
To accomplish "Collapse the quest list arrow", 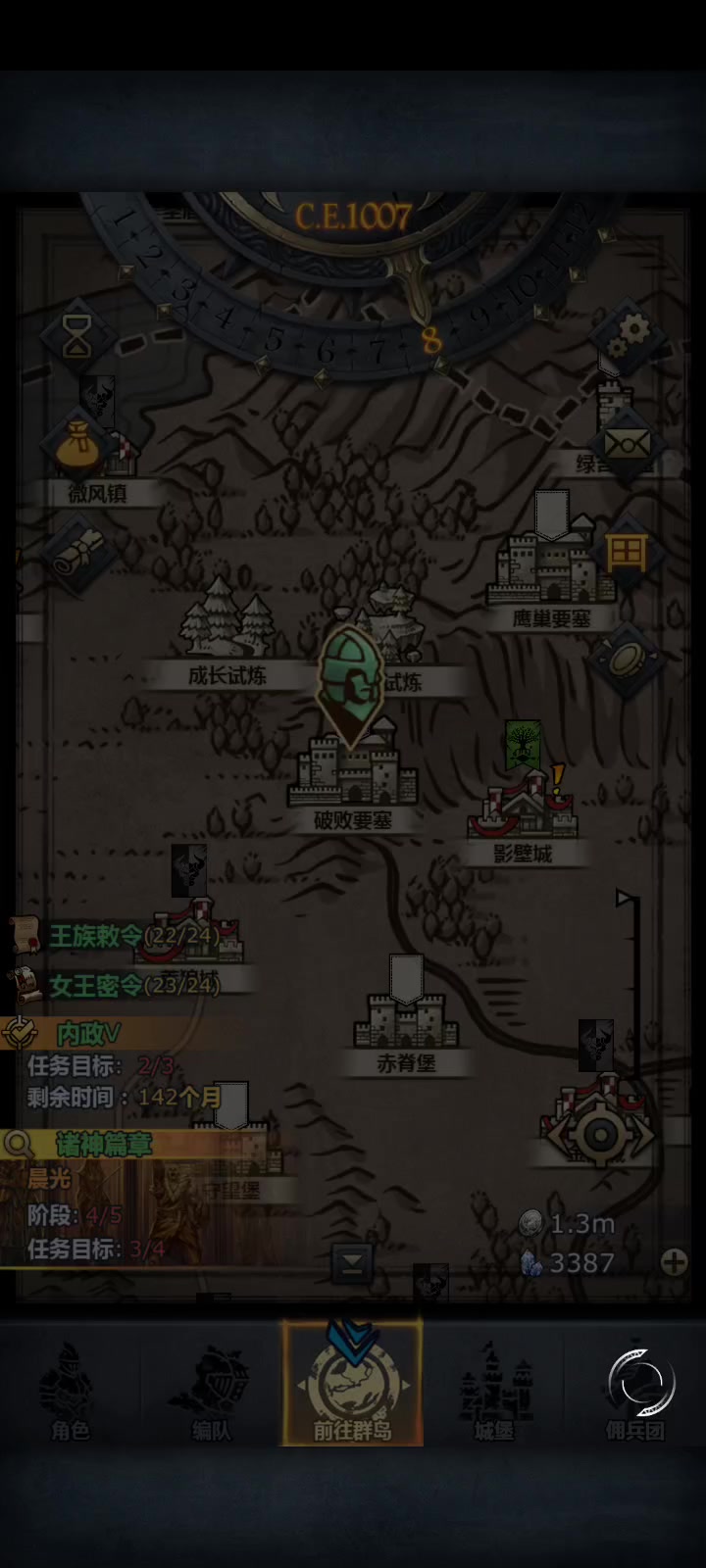I will pos(352,1262).
